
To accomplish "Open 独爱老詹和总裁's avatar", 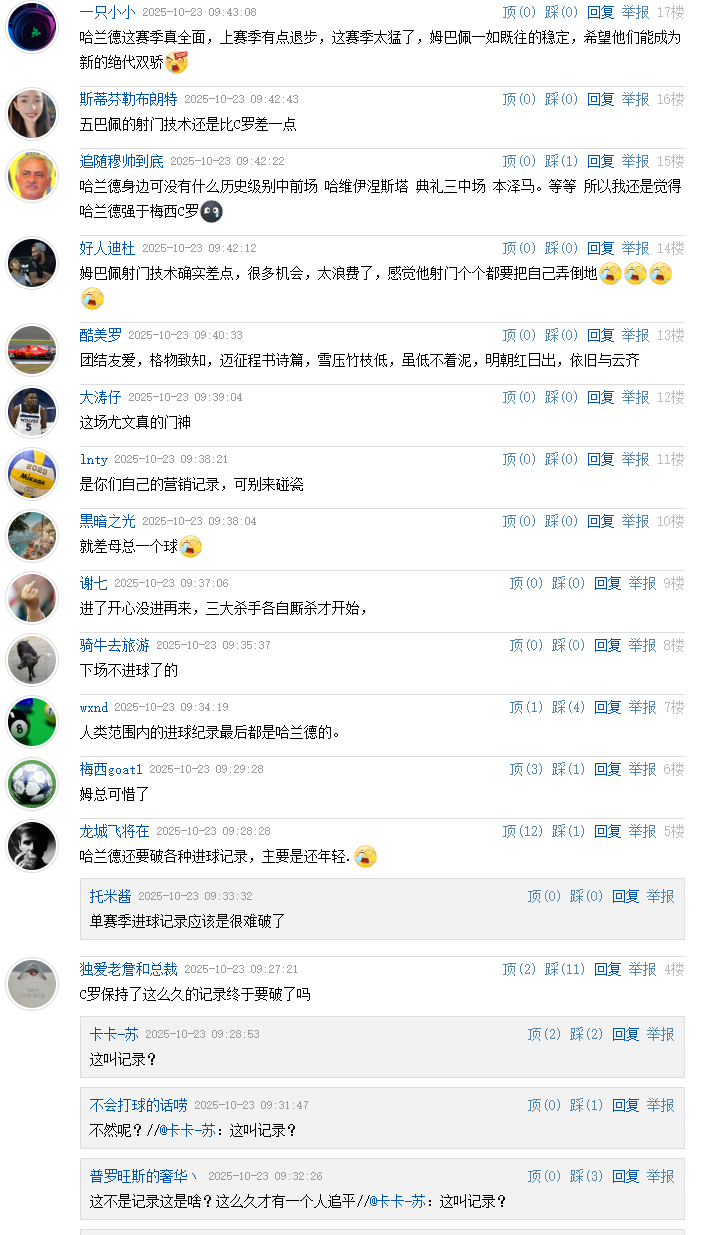I will [32, 984].
